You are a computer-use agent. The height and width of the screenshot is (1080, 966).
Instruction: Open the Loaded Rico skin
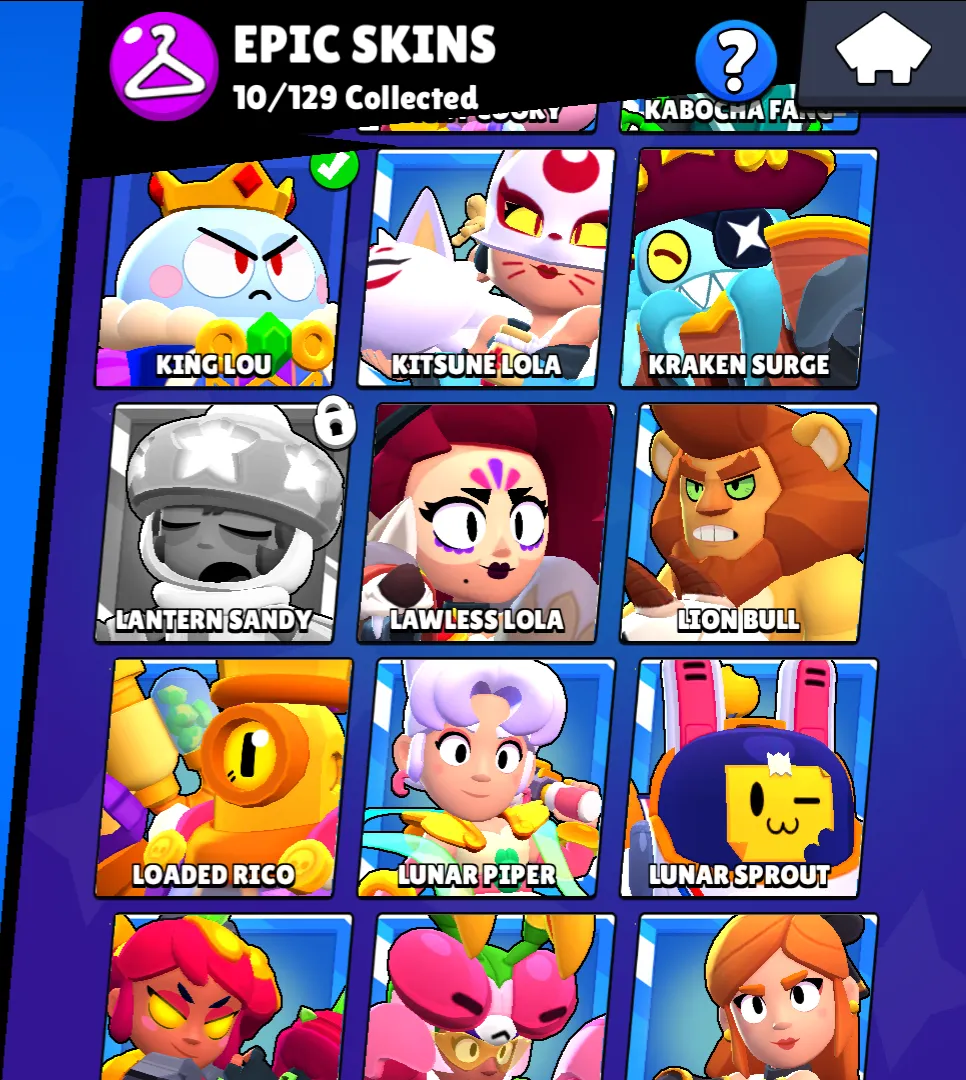click(224, 776)
